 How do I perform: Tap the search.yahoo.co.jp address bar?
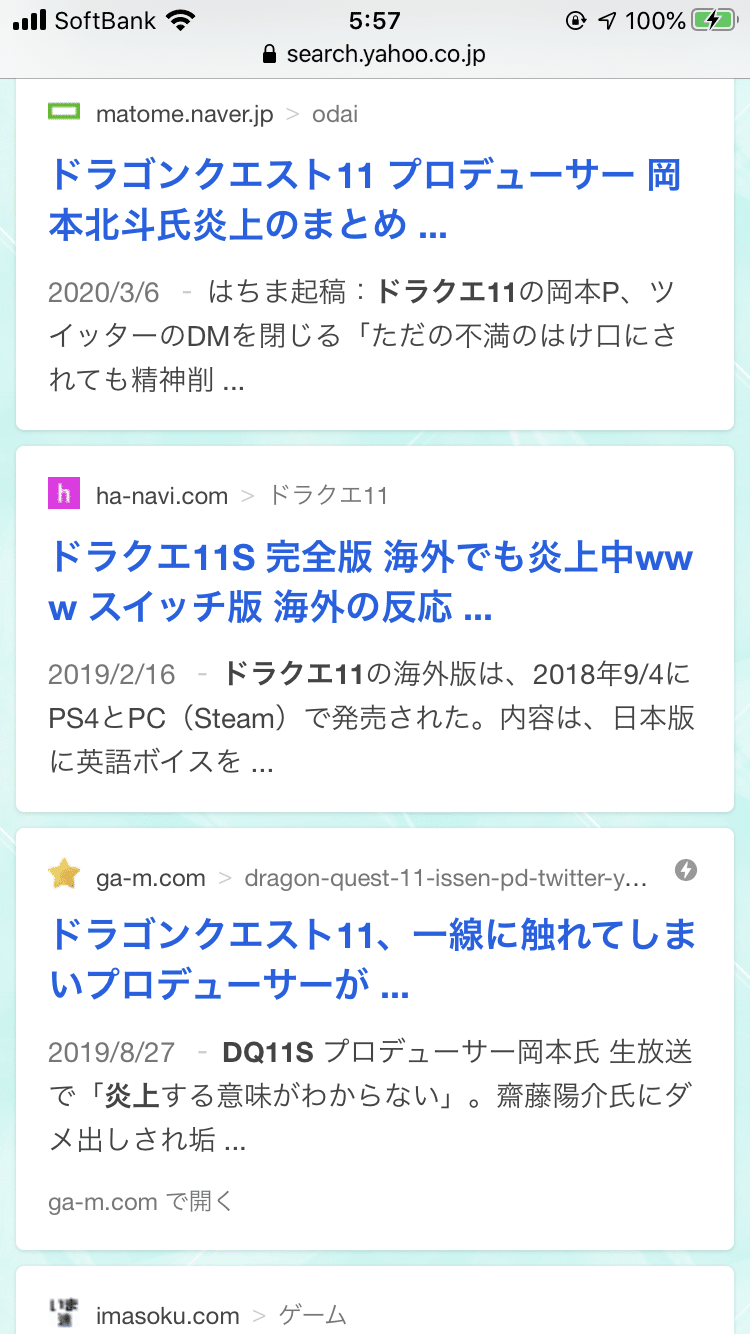point(375,54)
